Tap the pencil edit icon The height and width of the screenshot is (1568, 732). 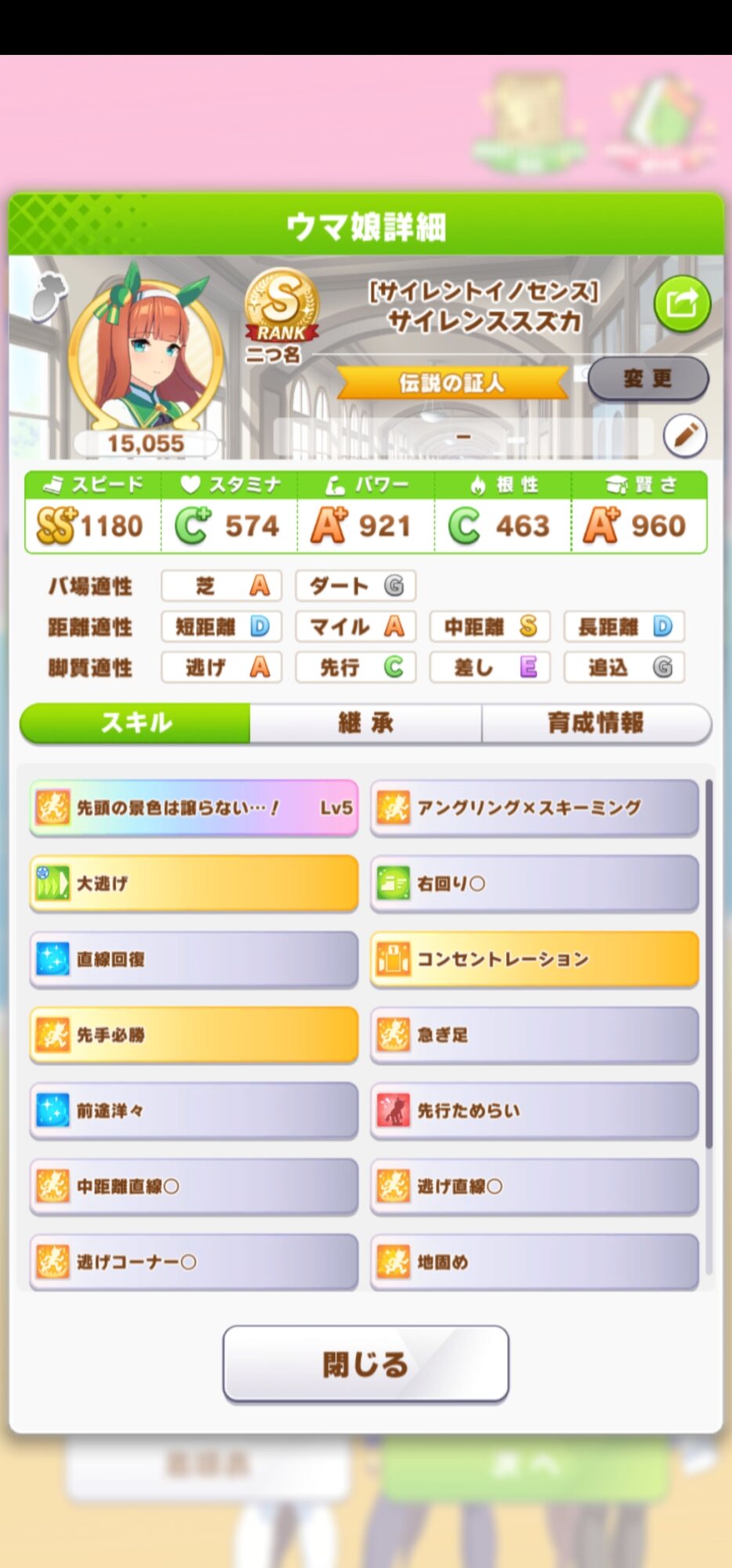pyautogui.click(x=684, y=434)
